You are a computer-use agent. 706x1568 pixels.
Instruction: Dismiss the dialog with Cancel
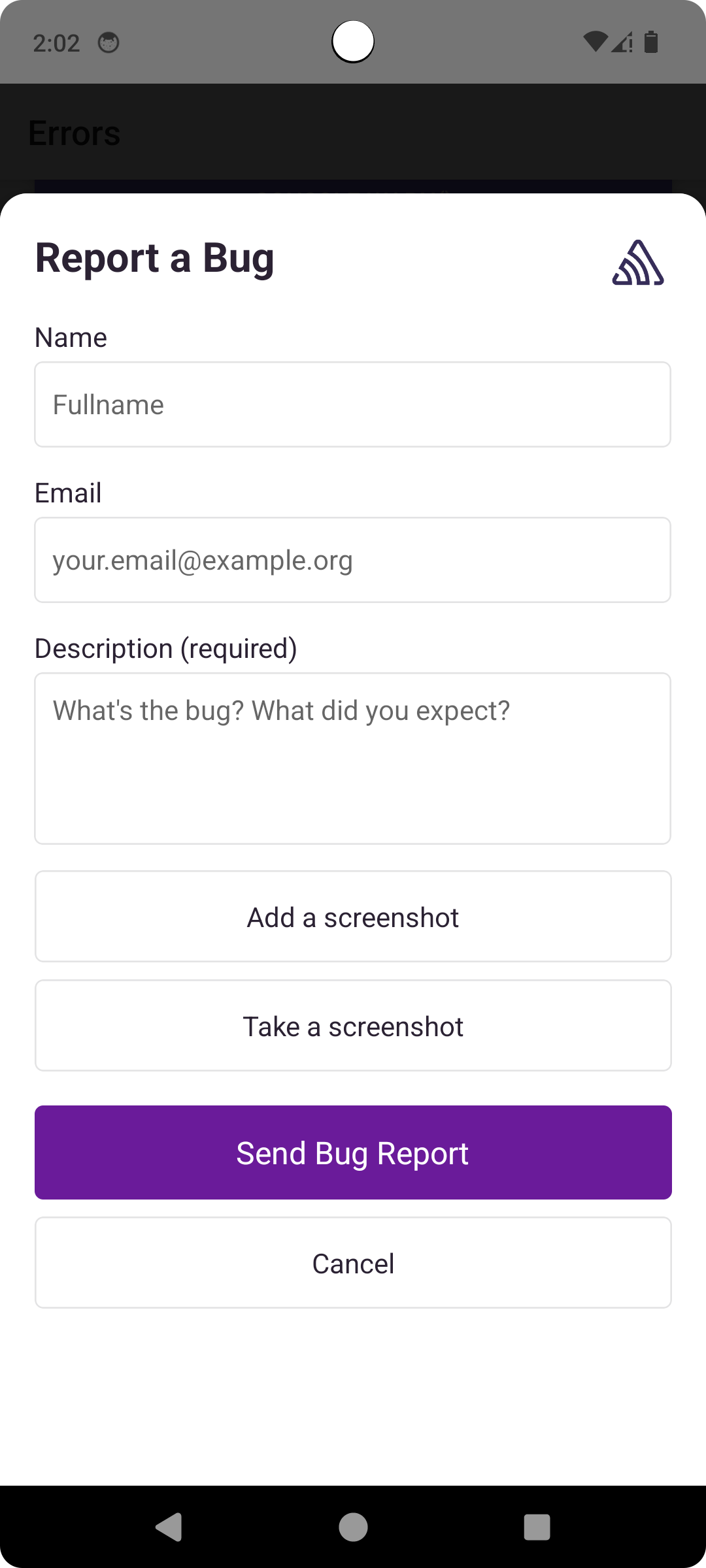click(x=352, y=1262)
